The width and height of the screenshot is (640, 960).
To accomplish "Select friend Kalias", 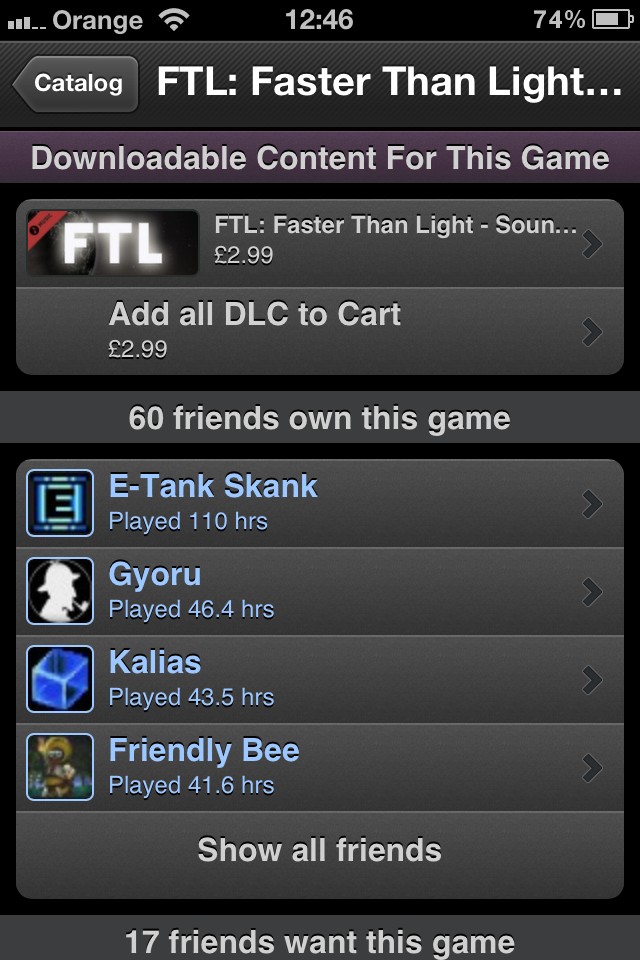I will 320,679.
